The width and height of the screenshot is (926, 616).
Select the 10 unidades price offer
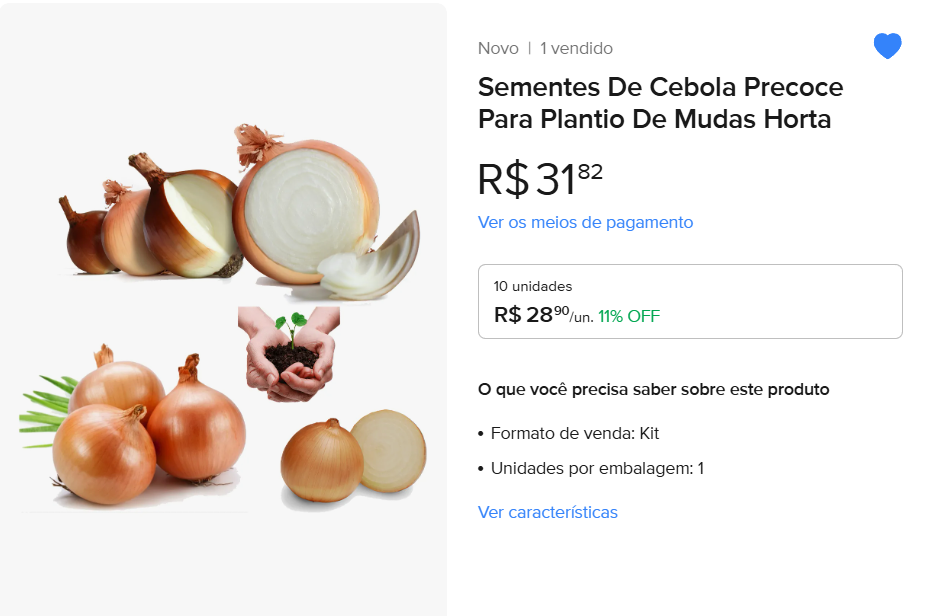pyautogui.click(x=690, y=301)
